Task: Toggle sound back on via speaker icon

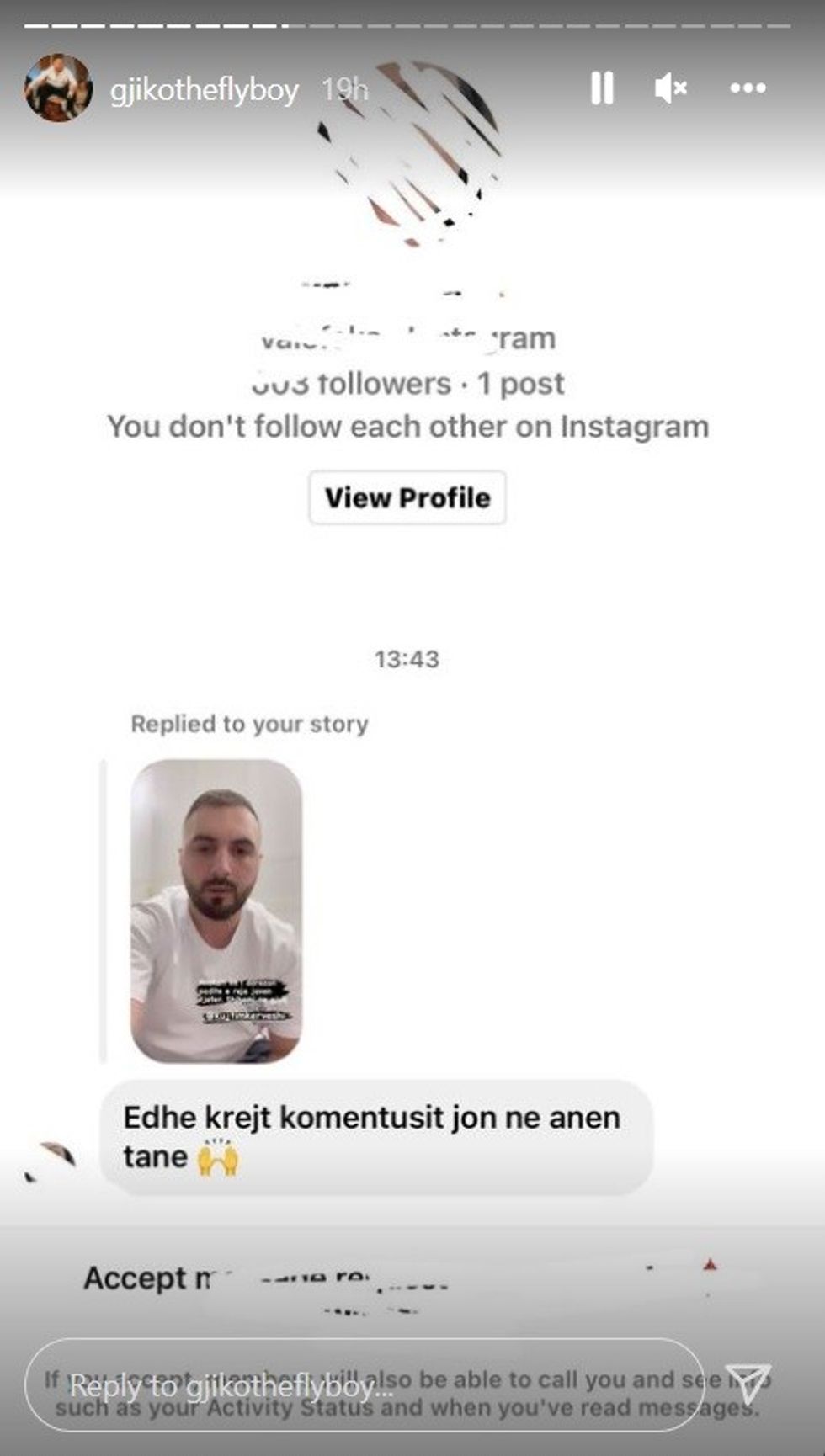Action: (x=672, y=89)
